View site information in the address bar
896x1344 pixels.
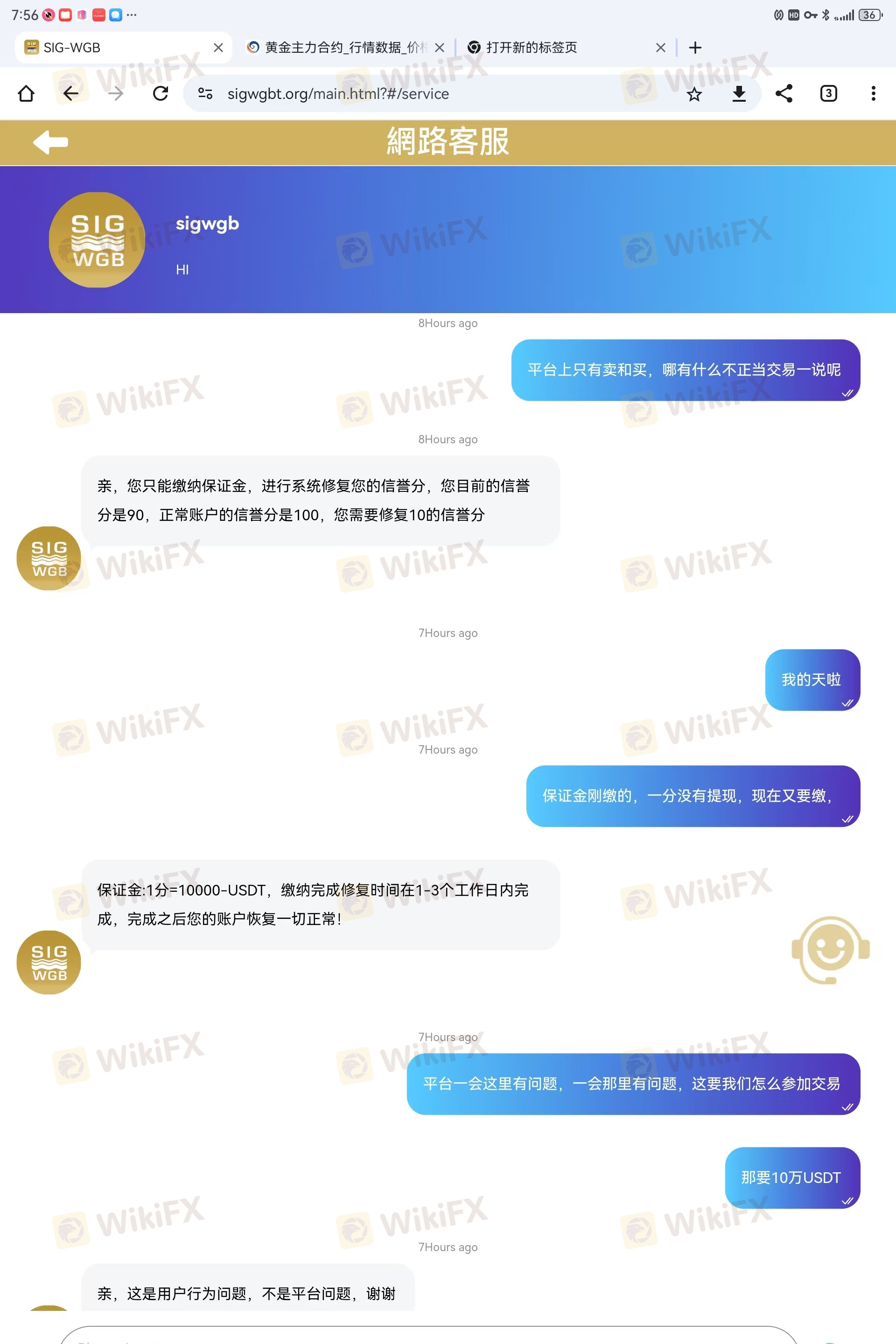(x=205, y=94)
